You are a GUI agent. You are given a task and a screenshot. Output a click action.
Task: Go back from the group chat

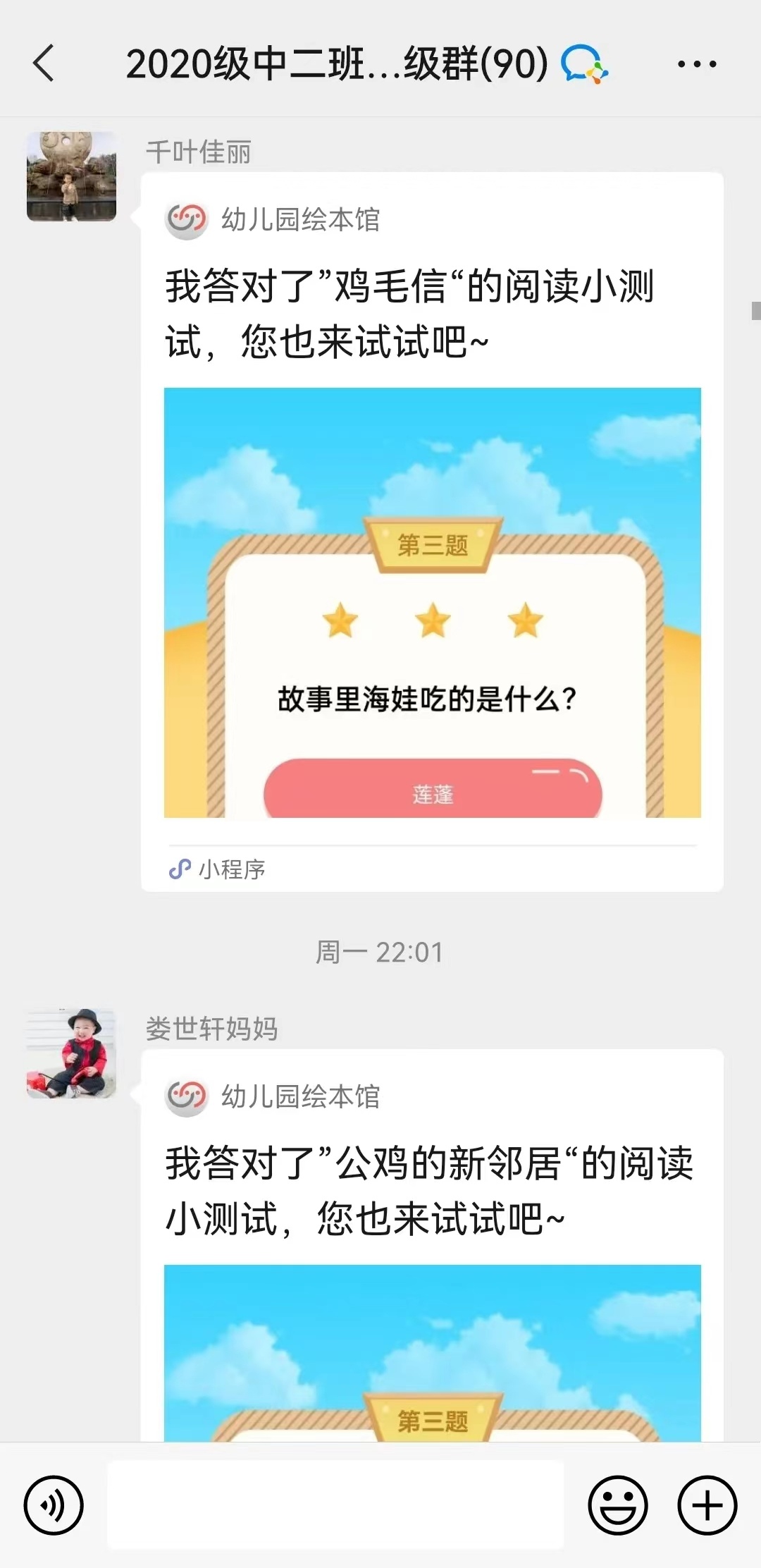point(44,63)
